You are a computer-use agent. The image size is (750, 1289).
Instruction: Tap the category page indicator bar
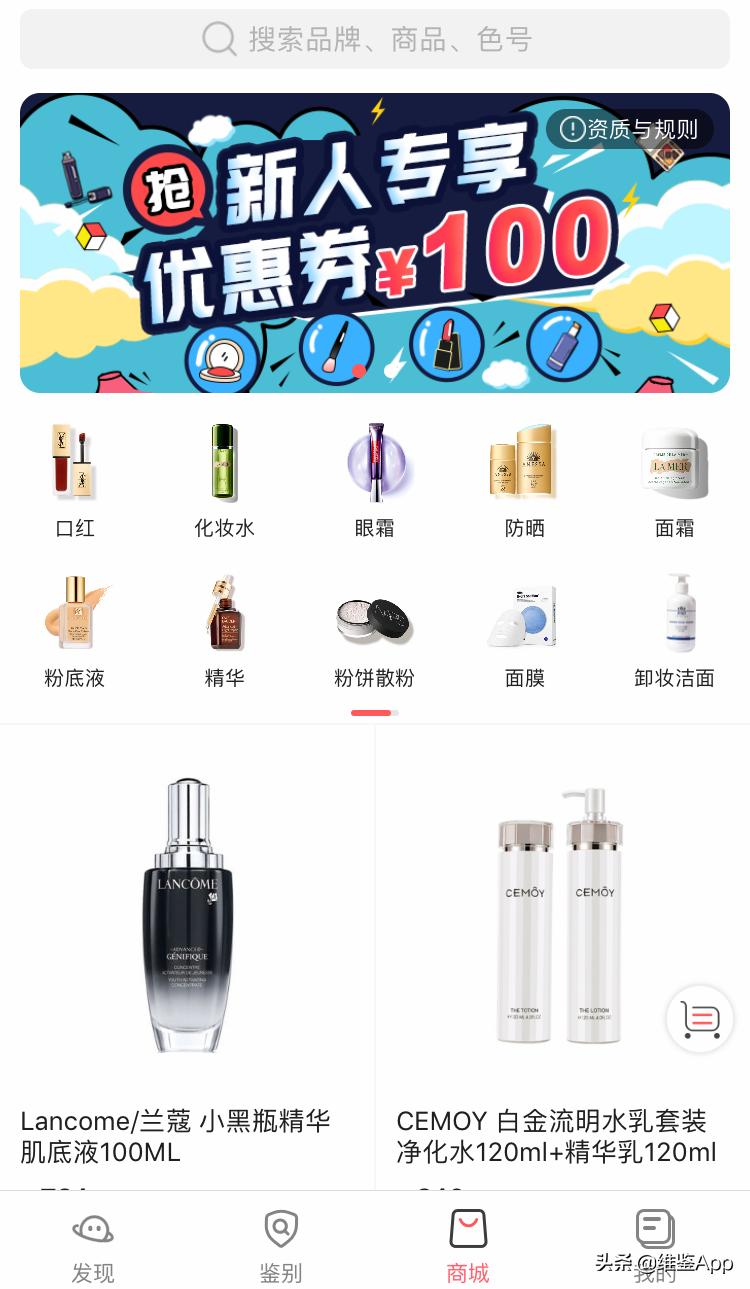(371, 712)
